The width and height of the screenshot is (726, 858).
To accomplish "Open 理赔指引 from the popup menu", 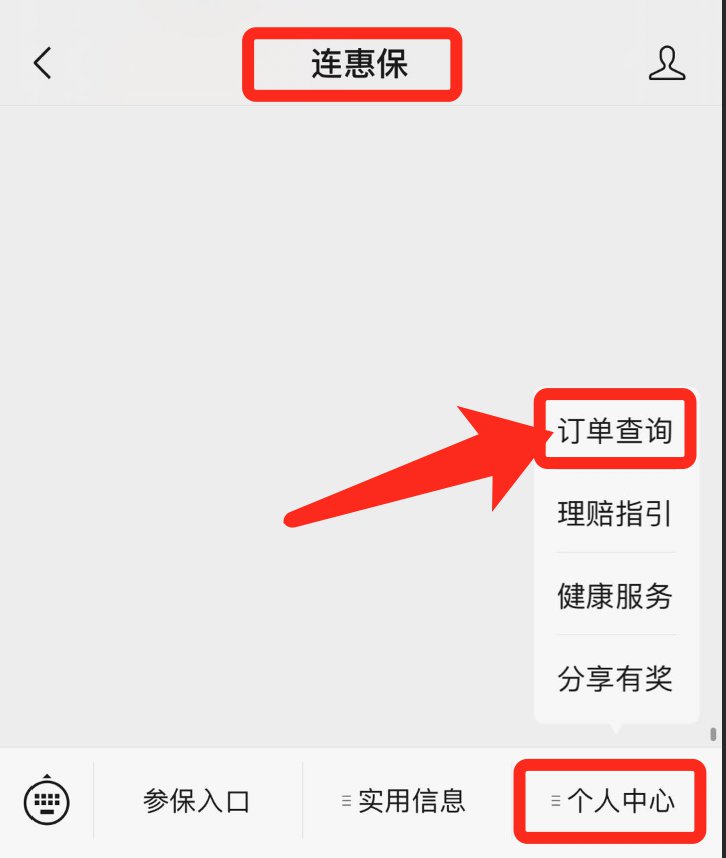I will (x=615, y=514).
